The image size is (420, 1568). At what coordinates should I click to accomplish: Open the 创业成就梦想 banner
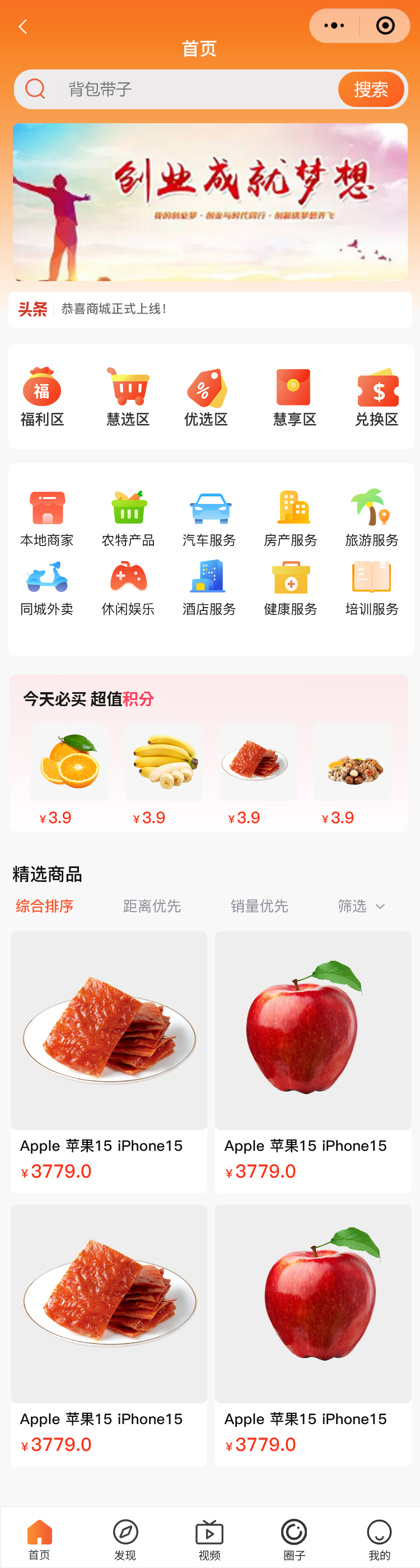[210, 202]
